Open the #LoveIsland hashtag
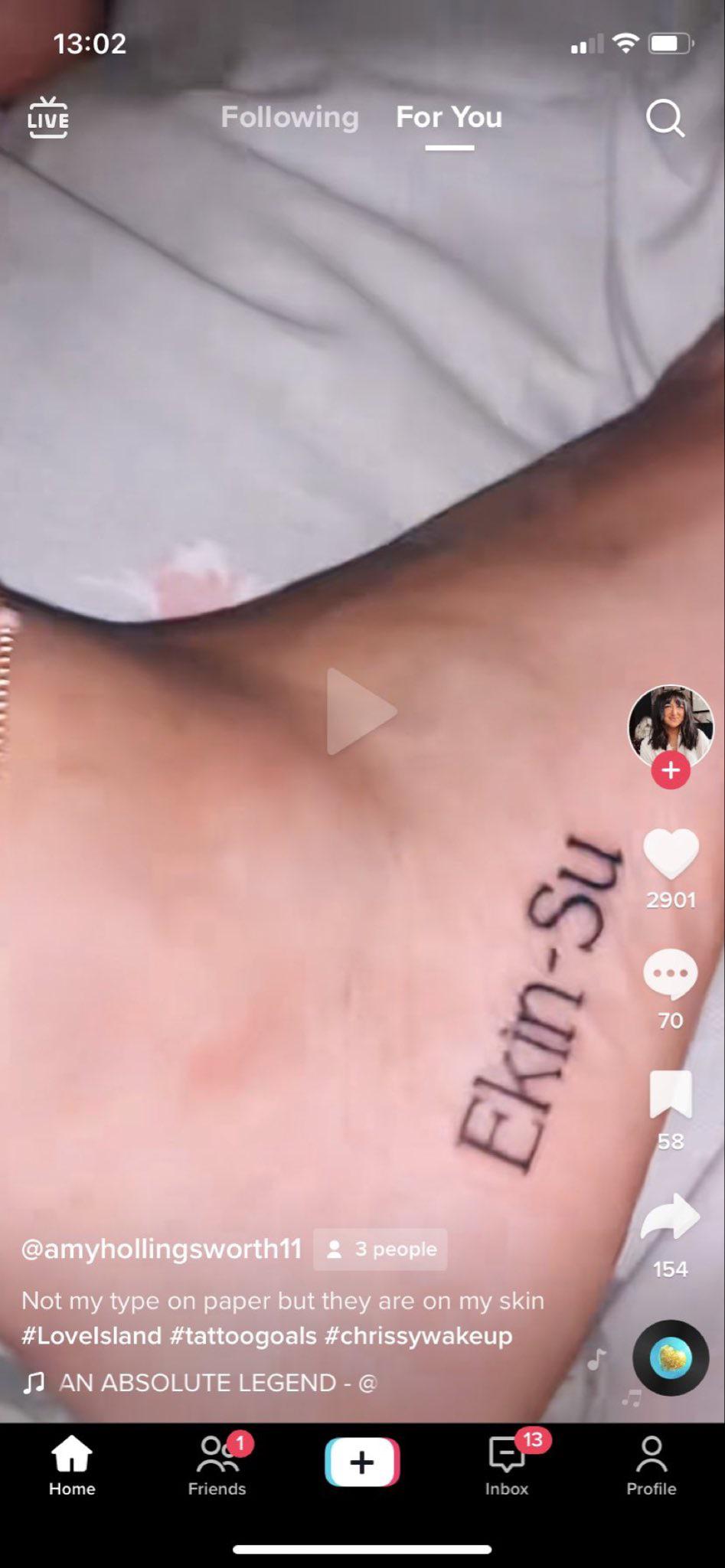Screen dimensions: 725x1568 pyautogui.click(x=91, y=1336)
